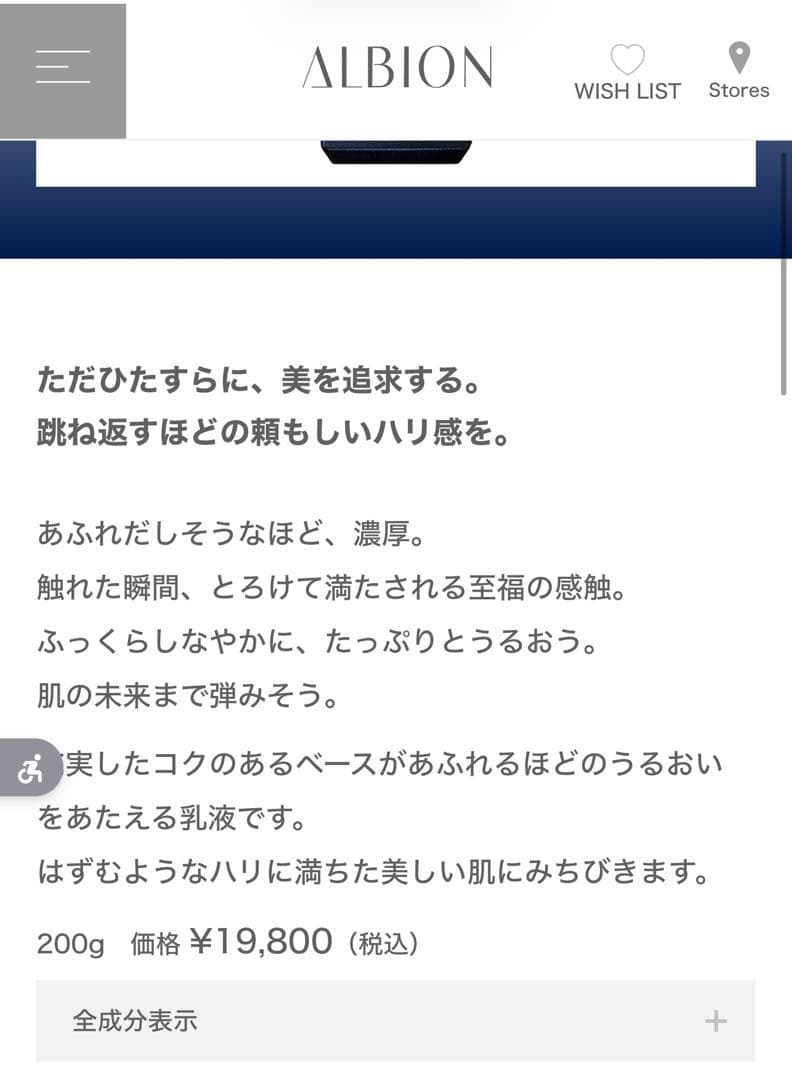
Task: Open the hamburger navigation menu
Action: click(63, 69)
